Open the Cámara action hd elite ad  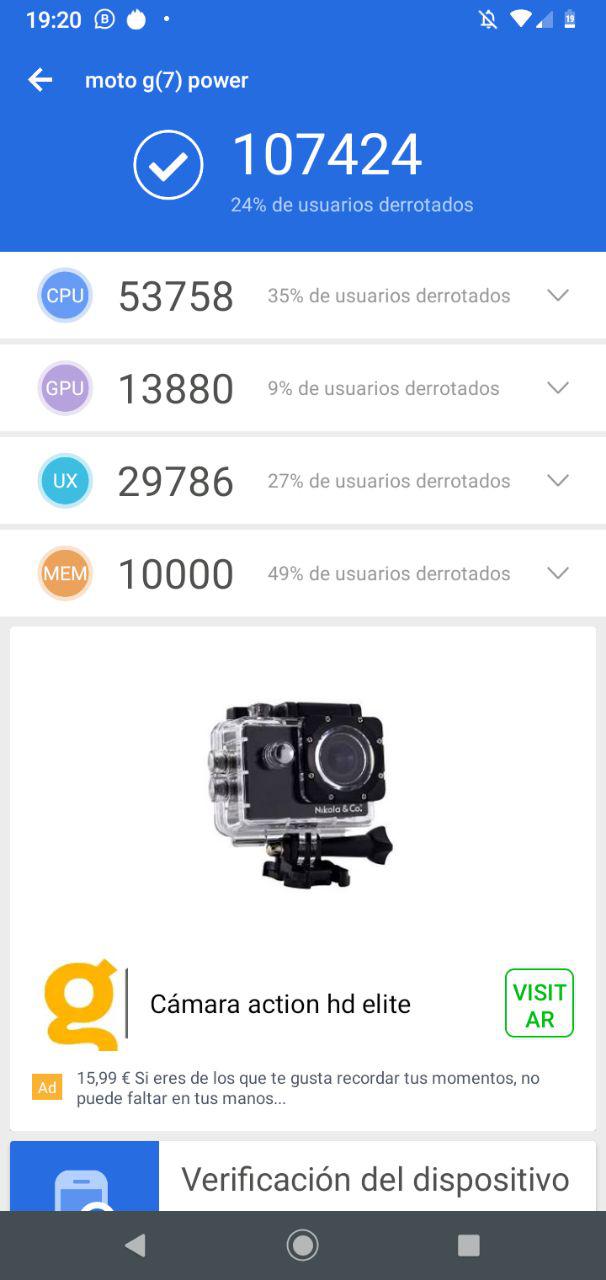click(280, 1004)
